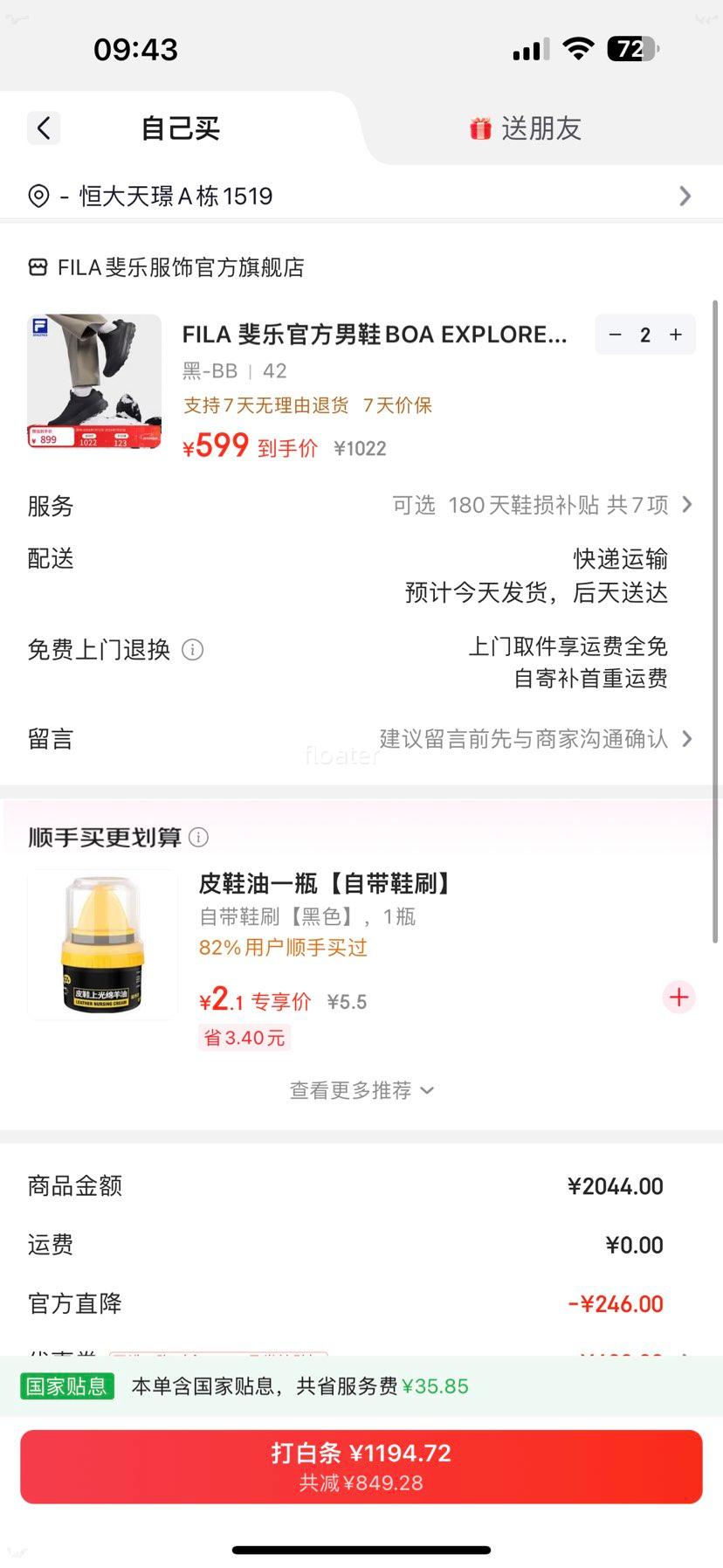Show info about 顺手买更划算
This screenshot has height=1568, width=723.
coord(199,837)
